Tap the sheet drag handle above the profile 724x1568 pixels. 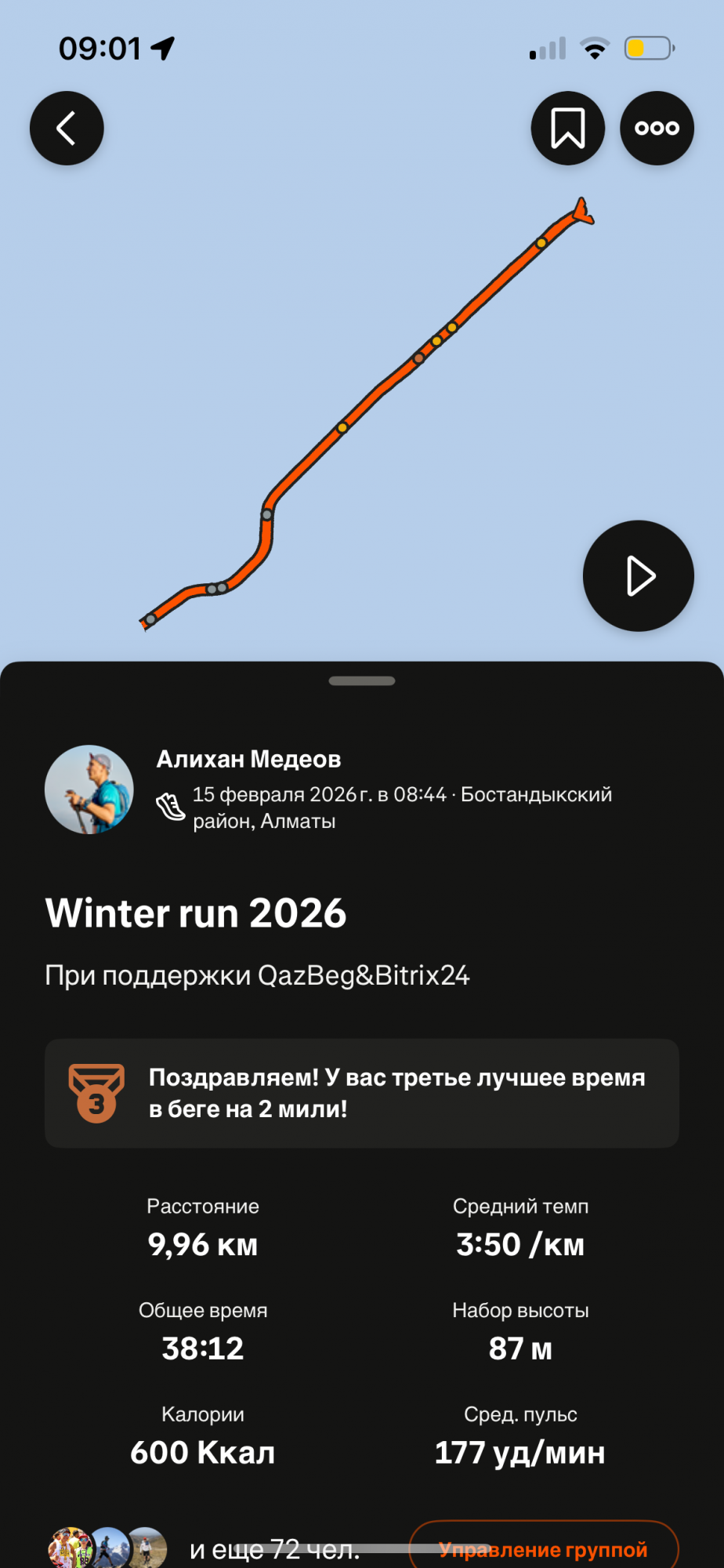[x=362, y=681]
